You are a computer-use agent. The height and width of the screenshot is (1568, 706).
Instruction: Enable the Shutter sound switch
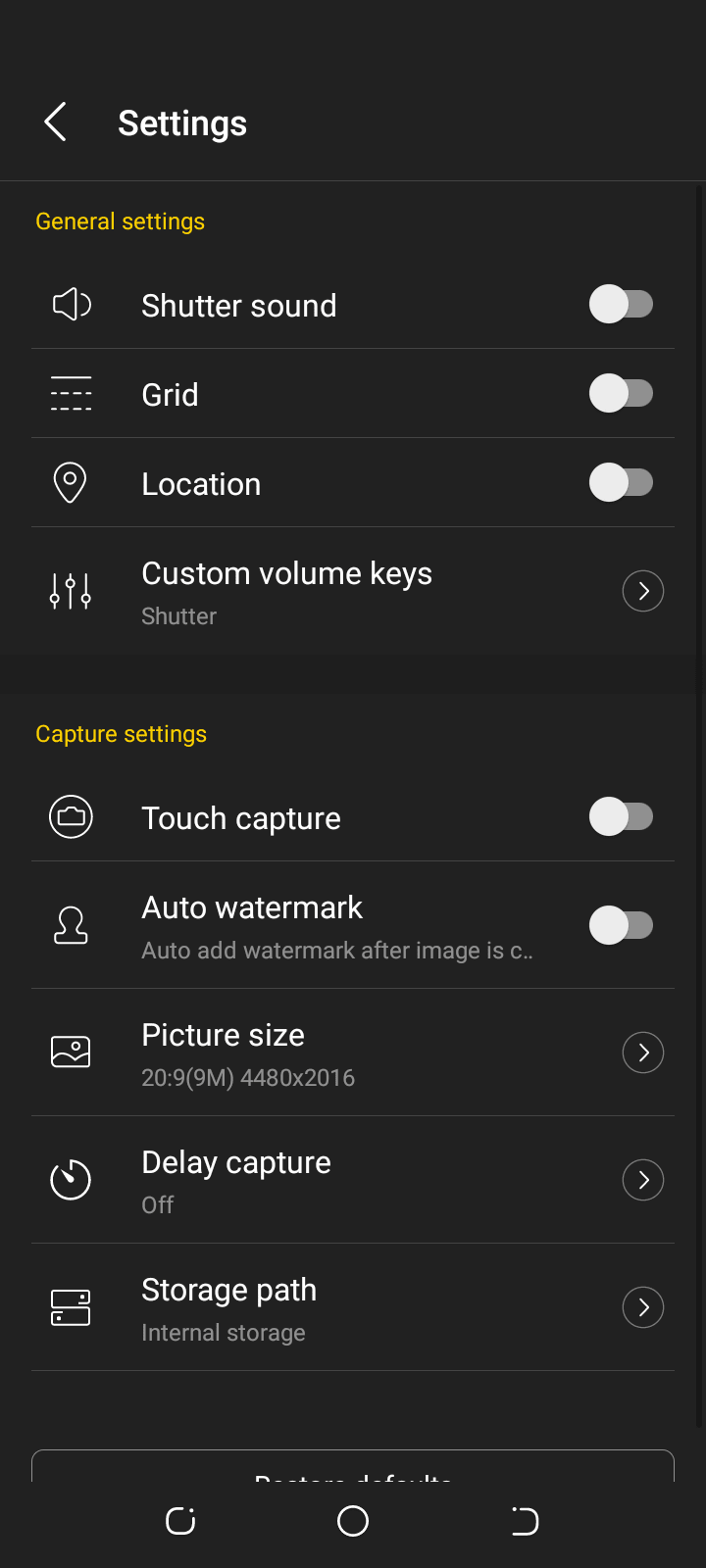point(621,304)
